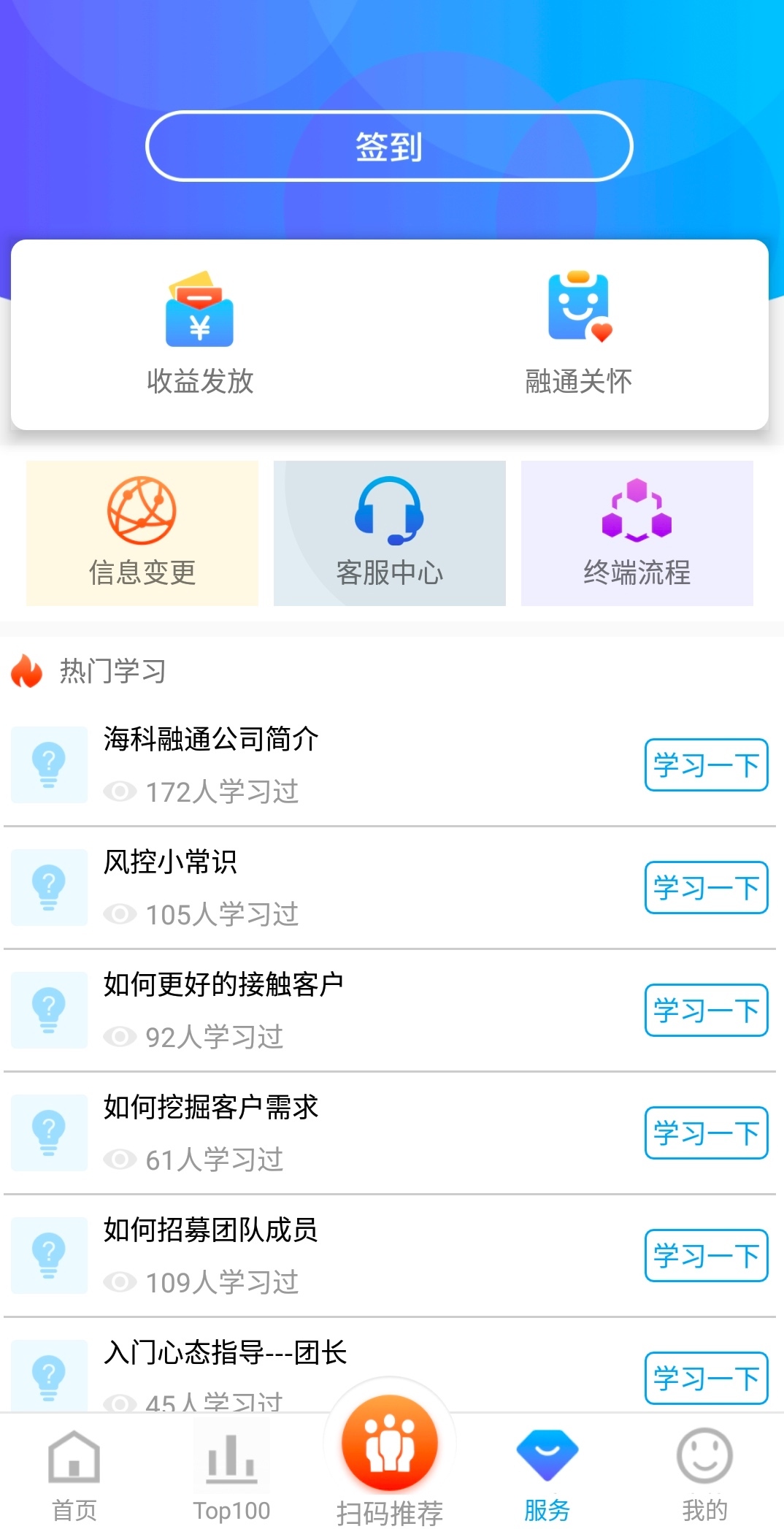Tap 学习一下 for 如何招募团队成员

[x=707, y=1256]
